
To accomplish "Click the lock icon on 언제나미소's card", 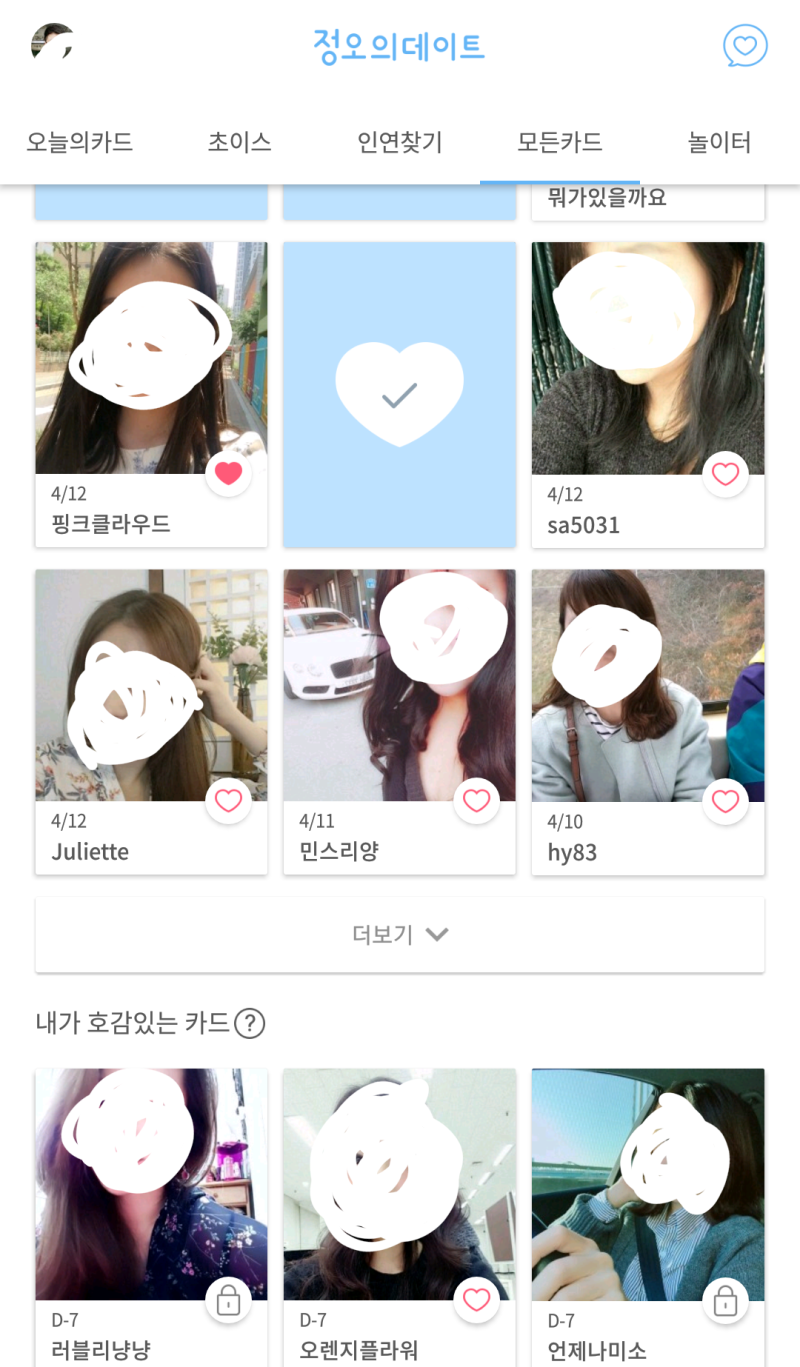I will click(726, 1300).
